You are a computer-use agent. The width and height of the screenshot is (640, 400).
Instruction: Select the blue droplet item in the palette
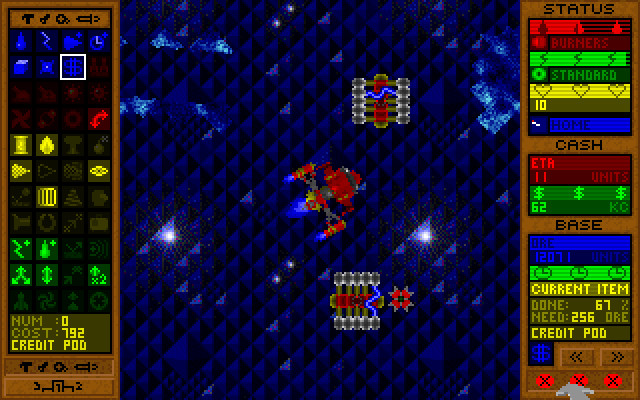click(20, 41)
